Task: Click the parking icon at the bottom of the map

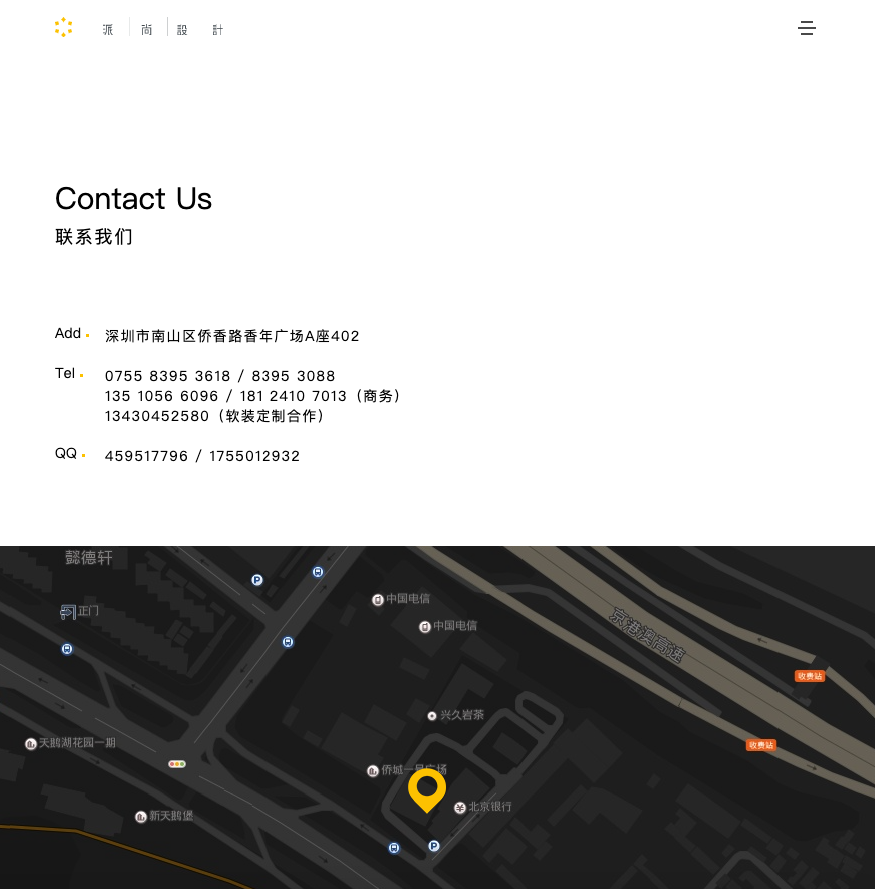Action: click(433, 845)
